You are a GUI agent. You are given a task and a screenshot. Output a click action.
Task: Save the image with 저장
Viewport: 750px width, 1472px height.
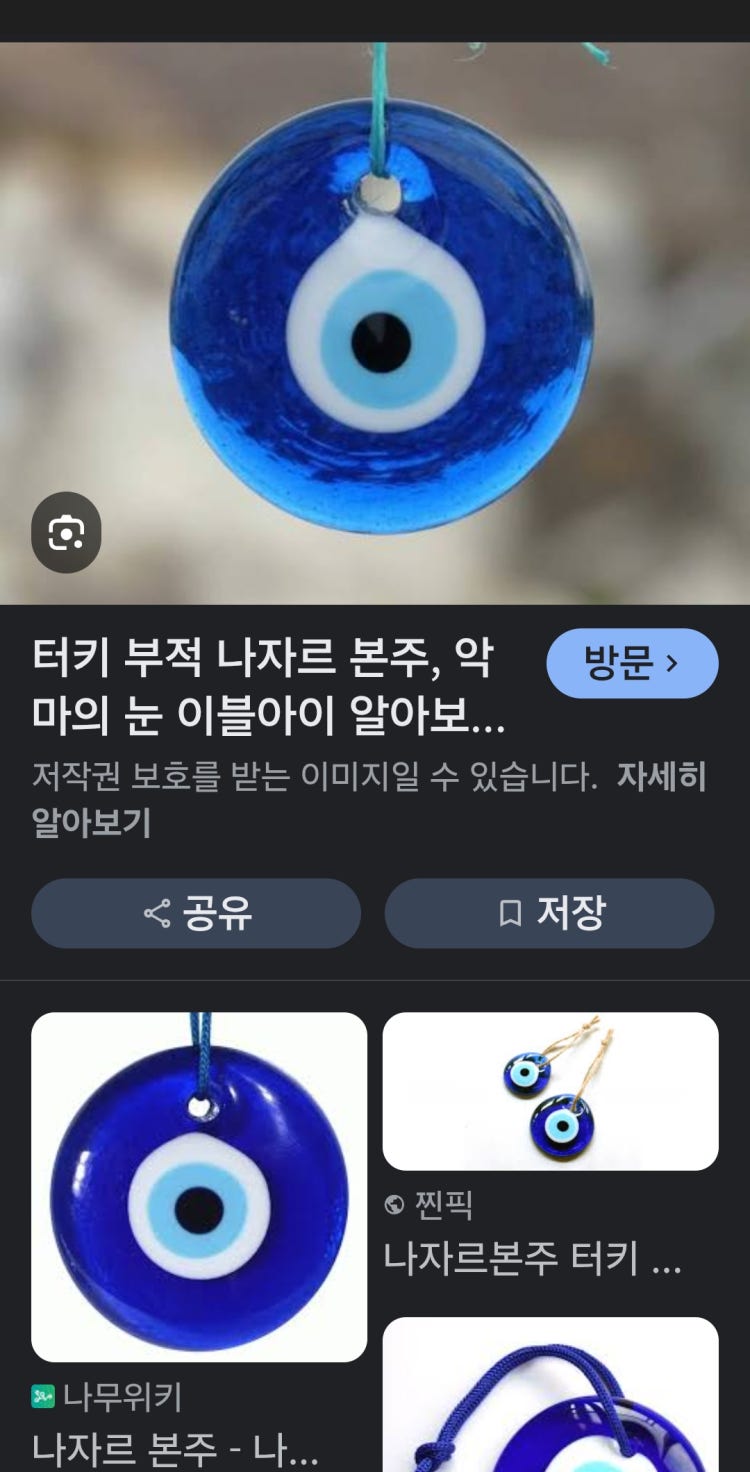pos(549,913)
